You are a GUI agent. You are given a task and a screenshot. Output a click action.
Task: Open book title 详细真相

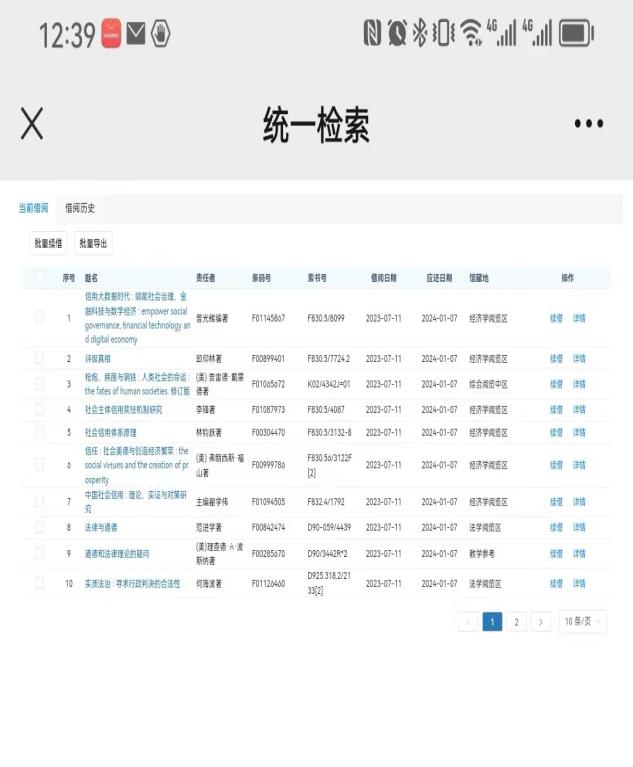pyautogui.click(x=98, y=358)
